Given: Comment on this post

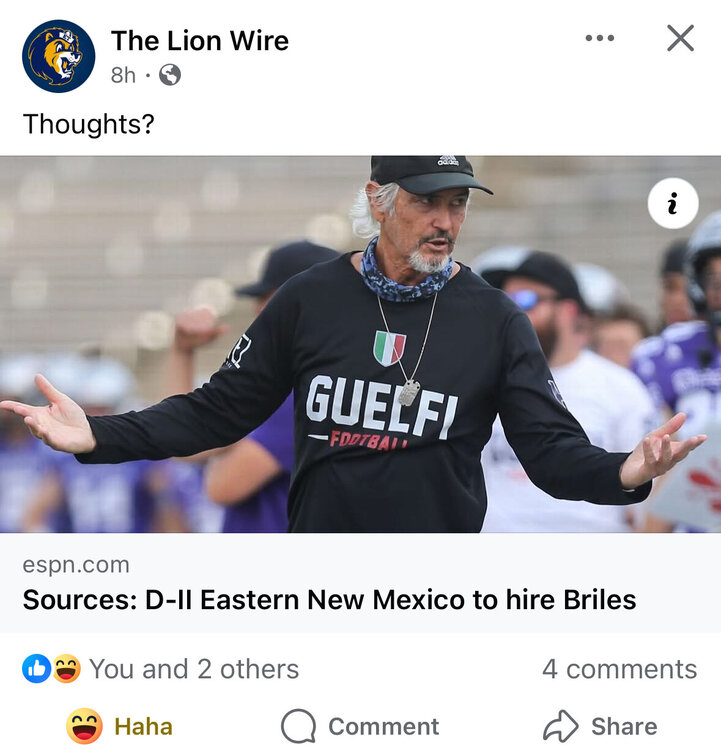Looking at the screenshot, I should tap(360, 726).
